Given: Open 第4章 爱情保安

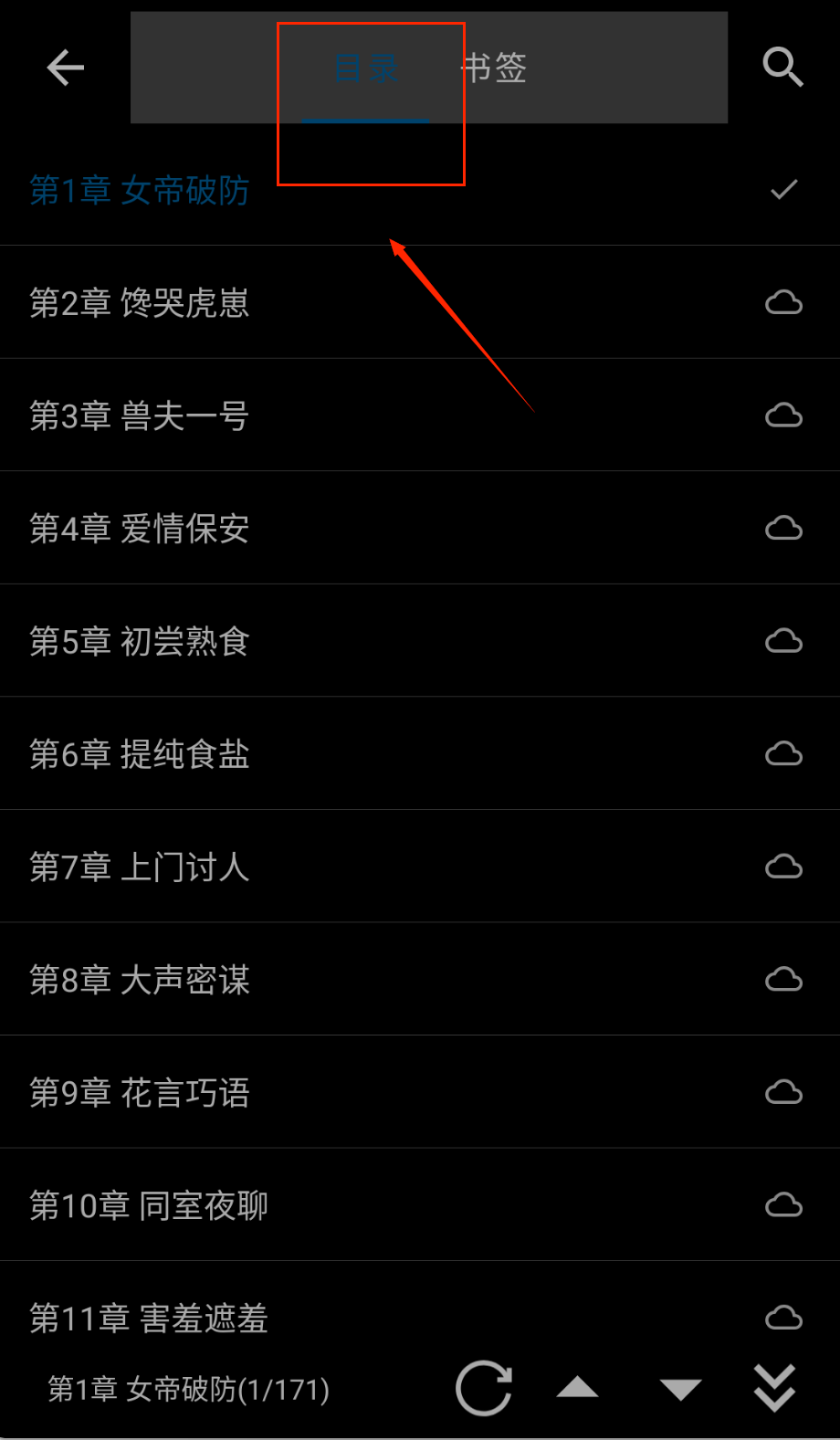Looking at the screenshot, I should (x=140, y=528).
